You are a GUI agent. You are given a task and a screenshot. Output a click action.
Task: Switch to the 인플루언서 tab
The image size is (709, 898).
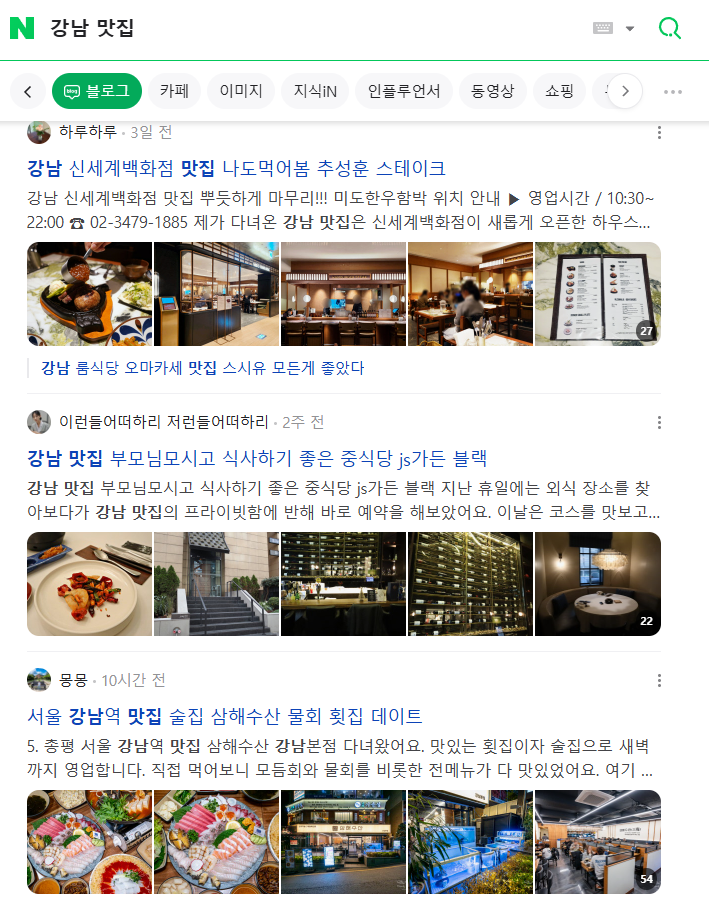404,91
